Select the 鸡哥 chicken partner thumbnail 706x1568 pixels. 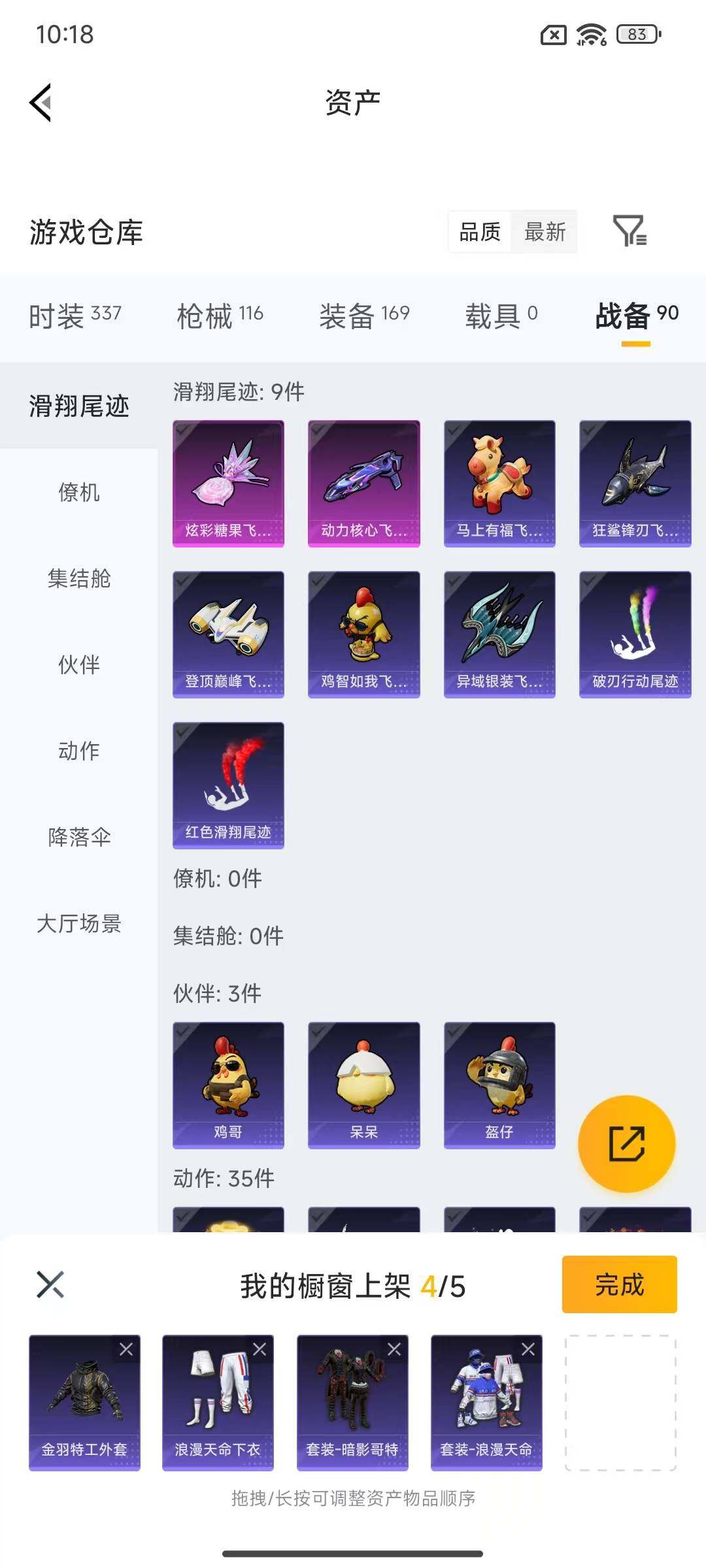(228, 1085)
